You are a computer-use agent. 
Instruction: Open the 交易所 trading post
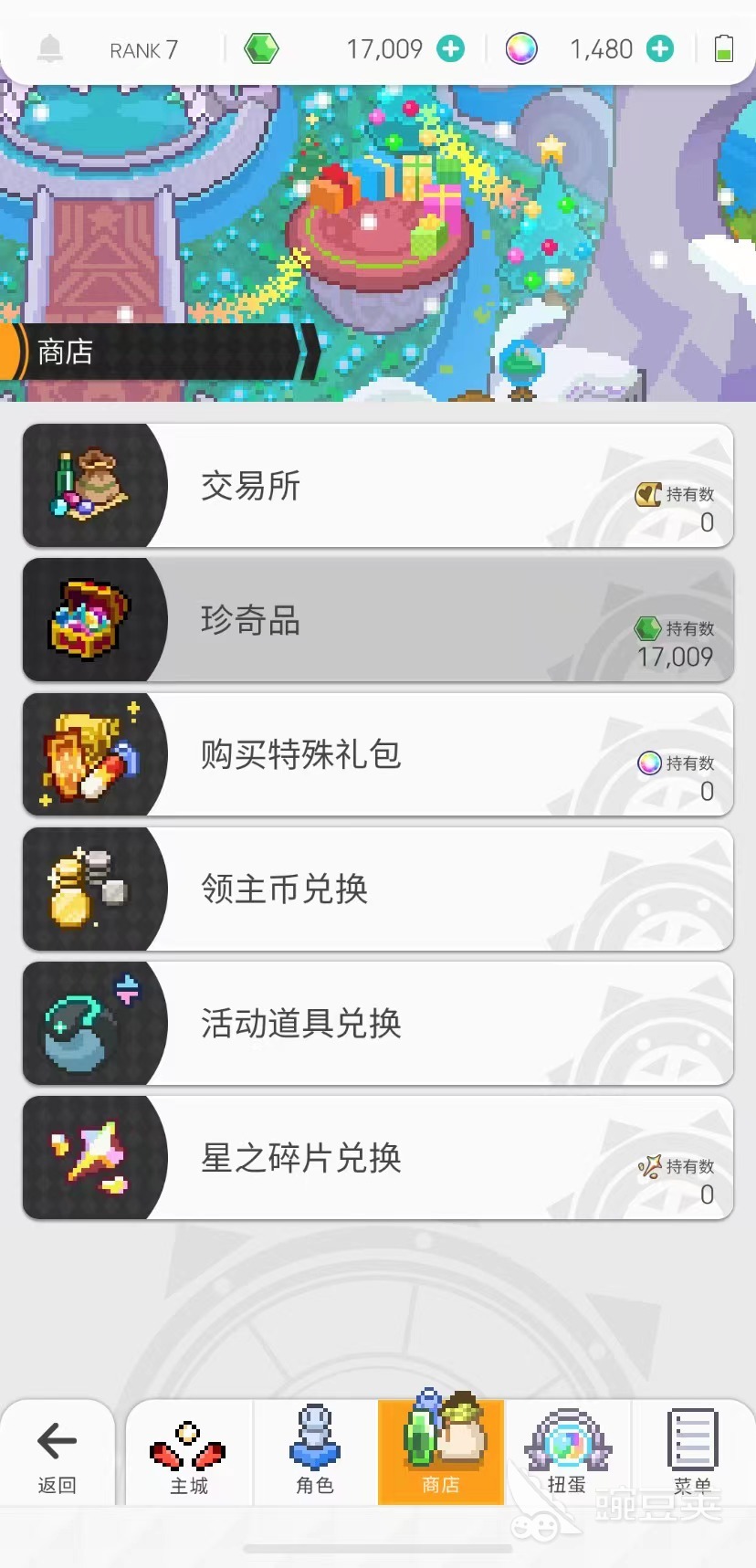(378, 486)
